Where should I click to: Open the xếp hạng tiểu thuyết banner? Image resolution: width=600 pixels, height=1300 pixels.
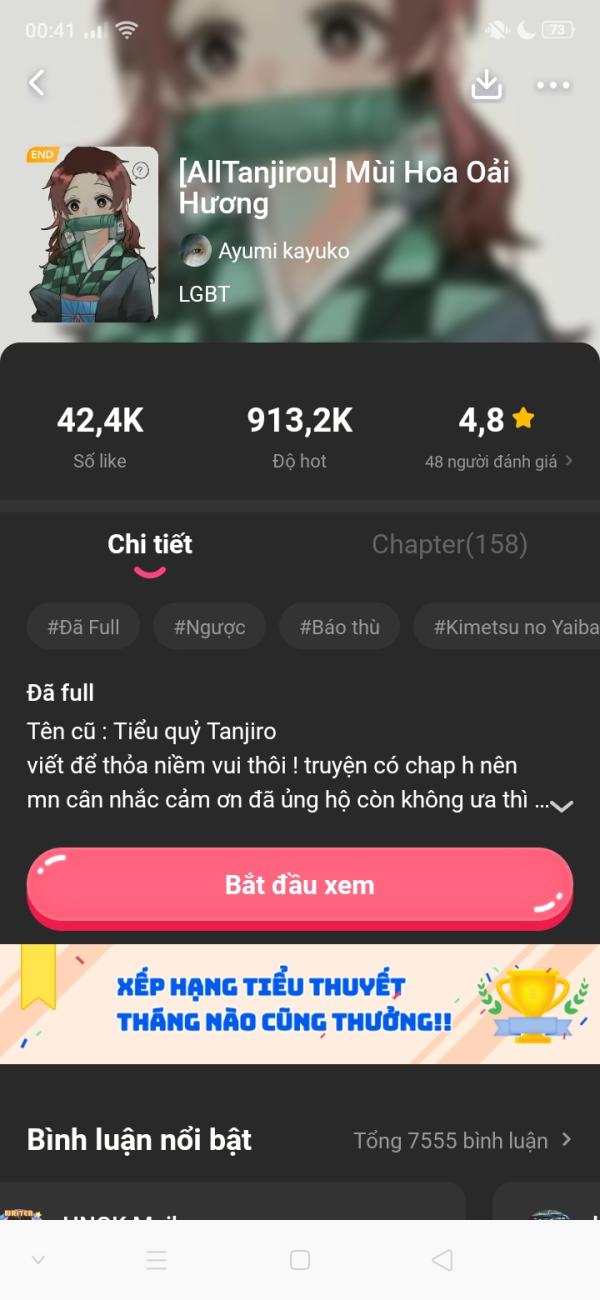tap(300, 1003)
